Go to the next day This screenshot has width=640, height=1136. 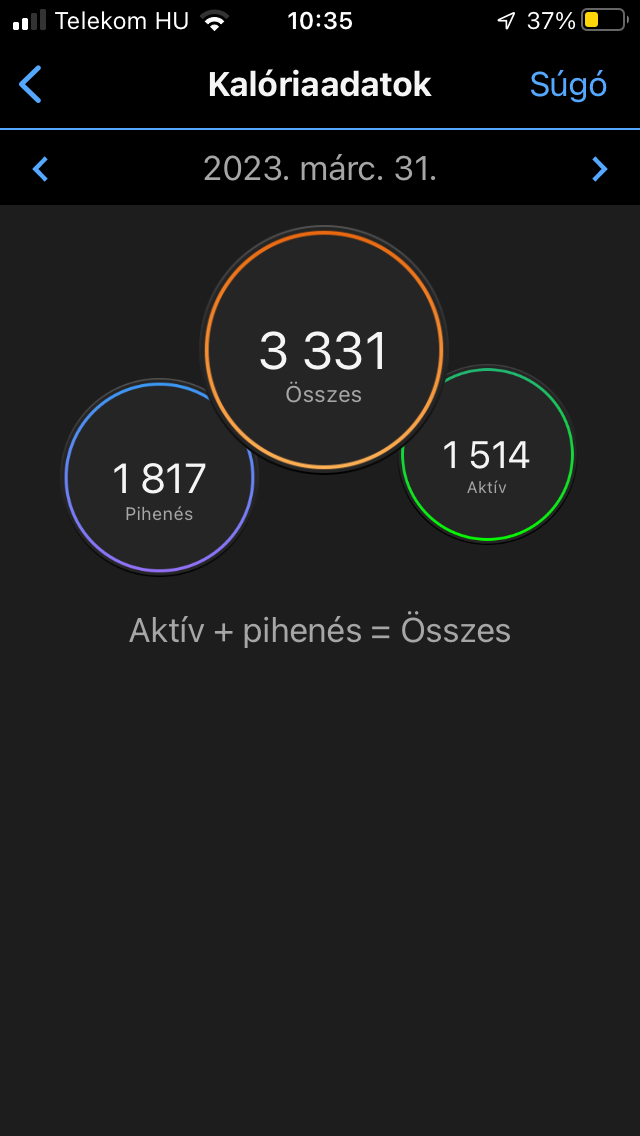coord(599,169)
